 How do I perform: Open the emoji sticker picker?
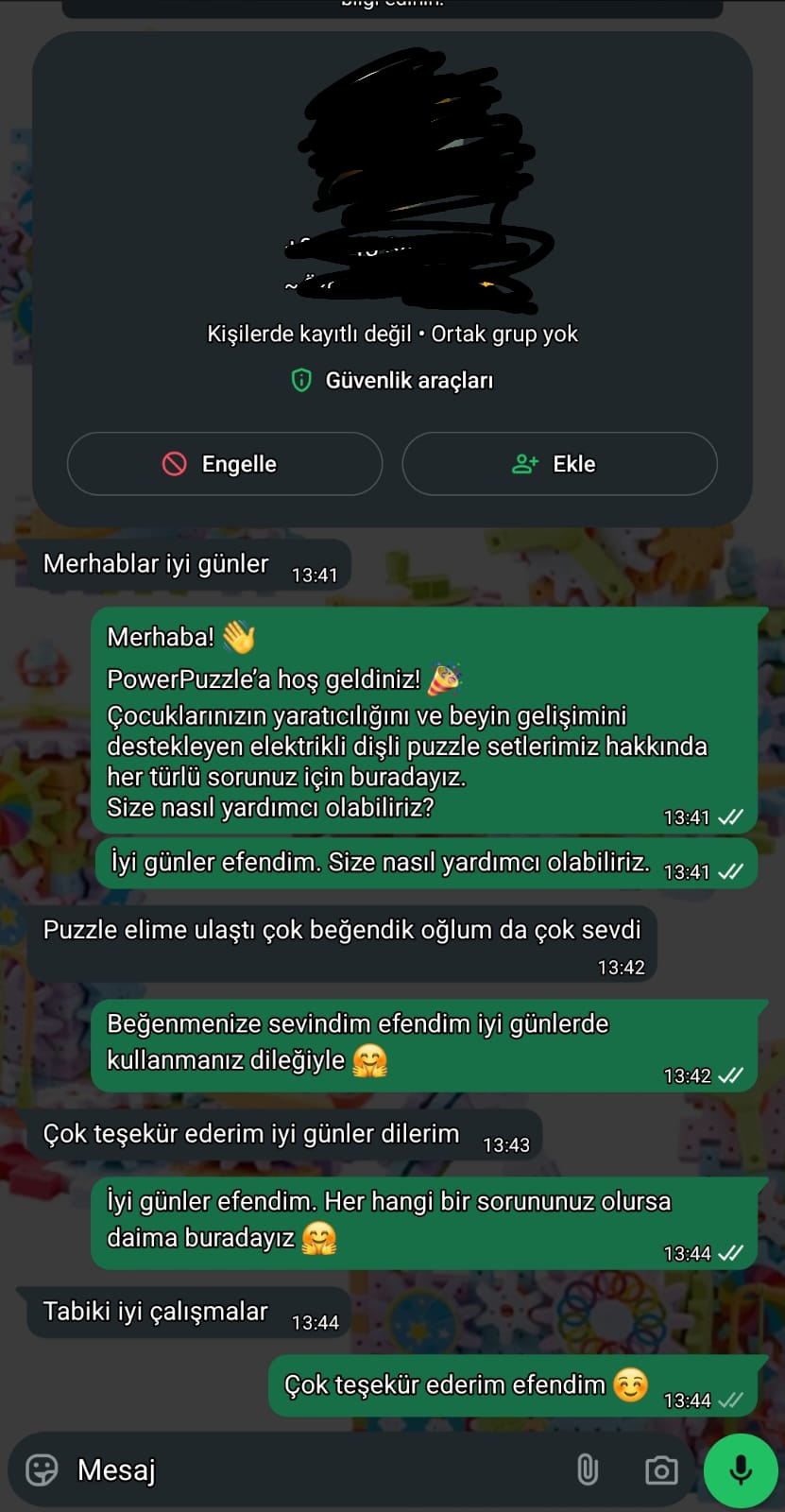pyautogui.click(x=42, y=1469)
